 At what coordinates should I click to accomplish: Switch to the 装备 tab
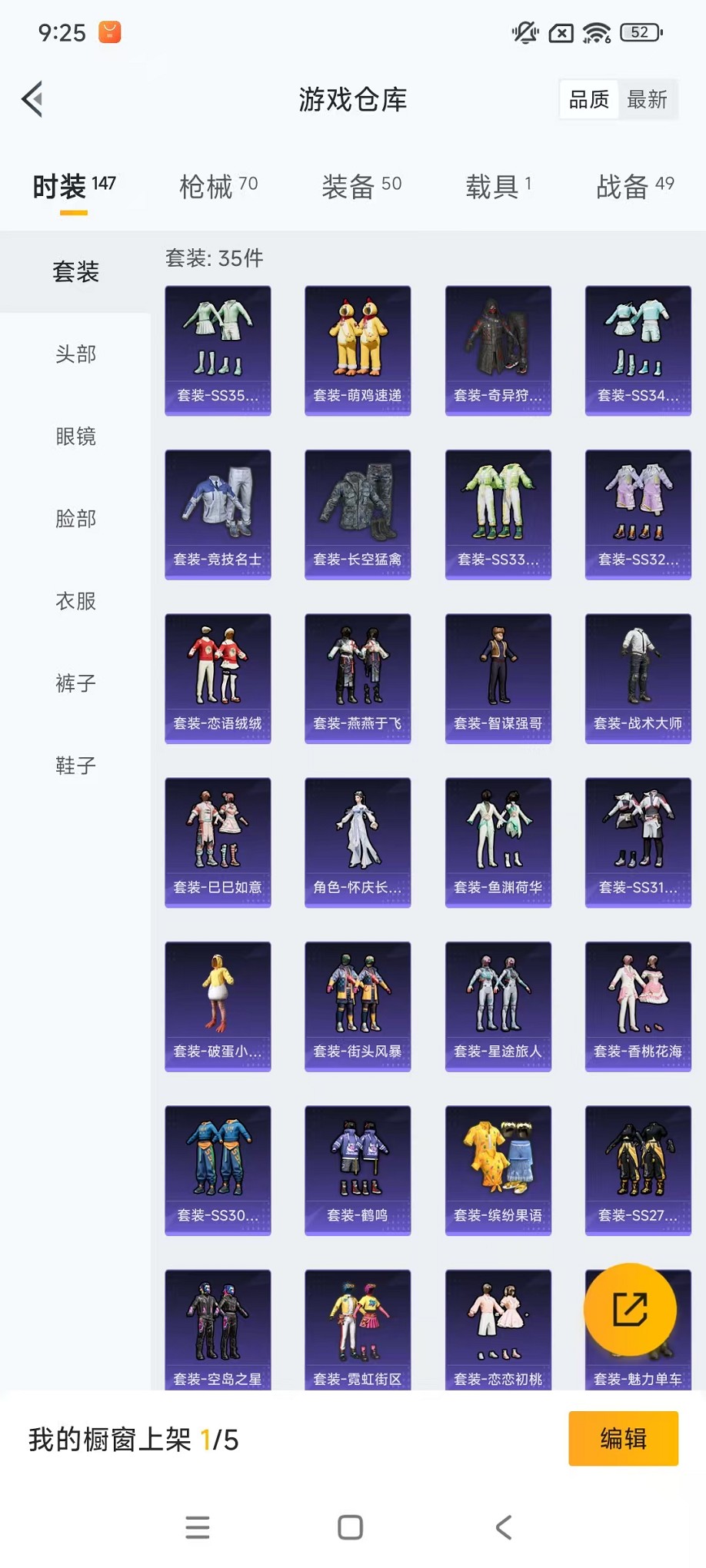[x=361, y=186]
